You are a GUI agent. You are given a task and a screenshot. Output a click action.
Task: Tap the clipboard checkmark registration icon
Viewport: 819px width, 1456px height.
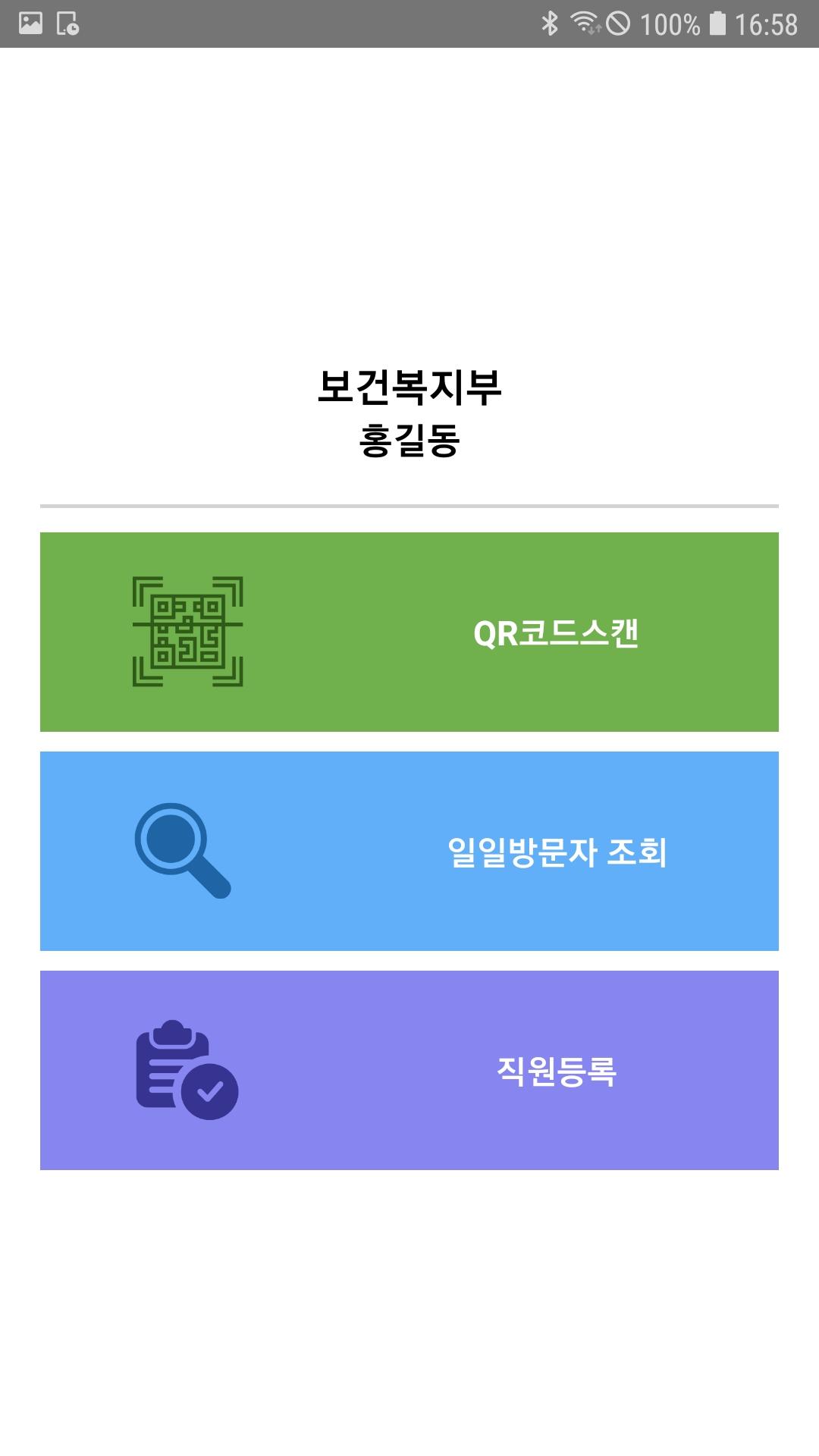tap(184, 1071)
